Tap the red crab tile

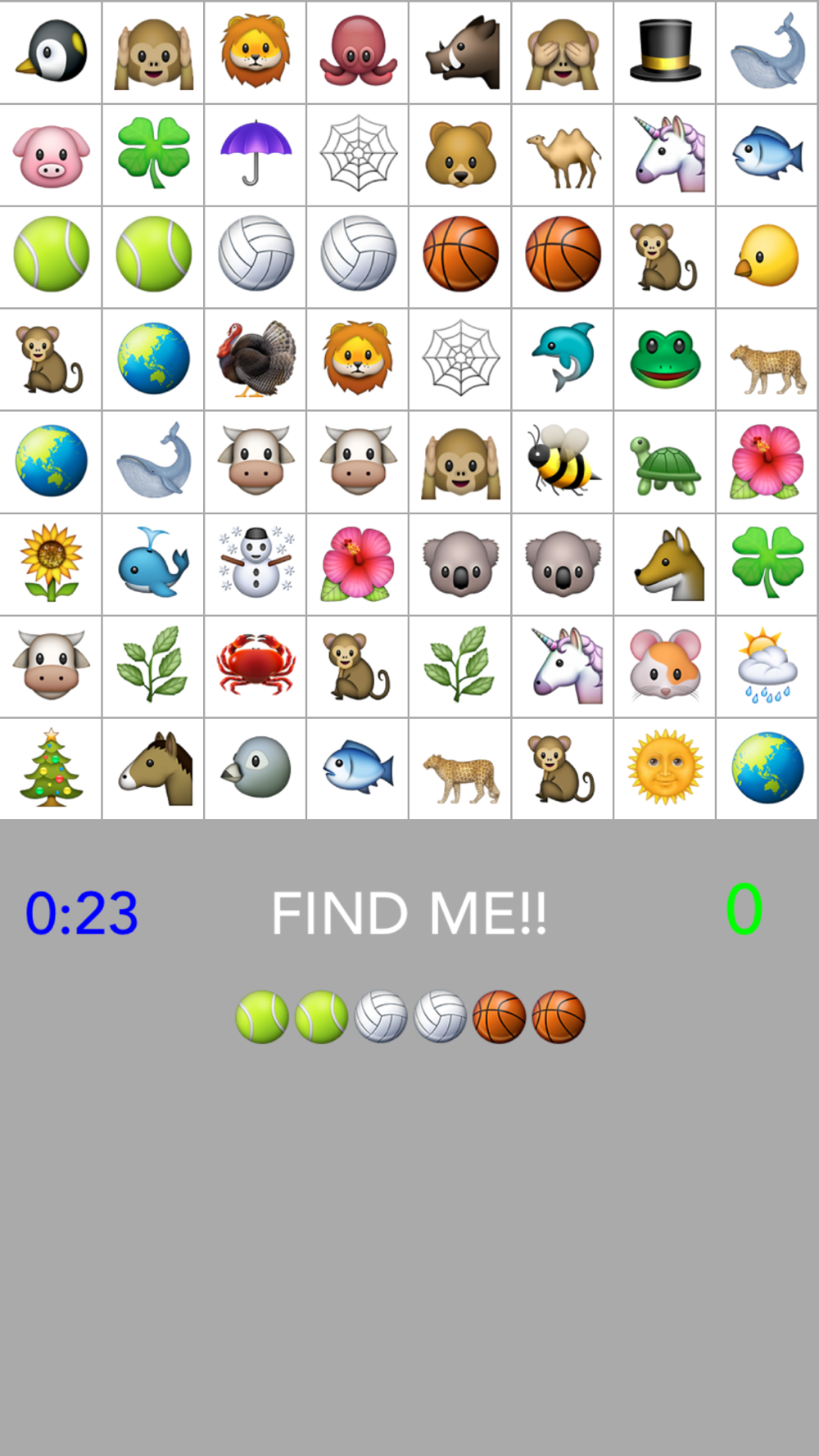(256, 667)
